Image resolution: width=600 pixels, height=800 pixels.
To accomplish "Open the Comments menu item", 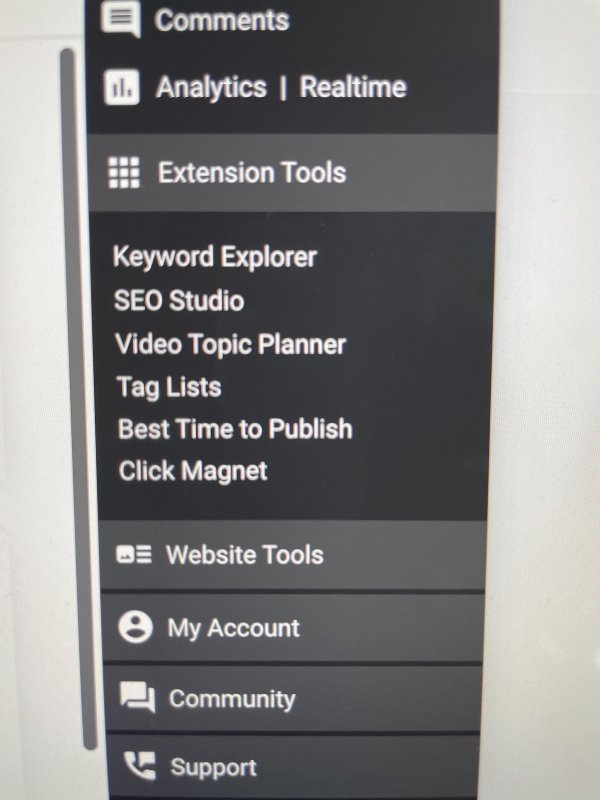I will [x=220, y=19].
